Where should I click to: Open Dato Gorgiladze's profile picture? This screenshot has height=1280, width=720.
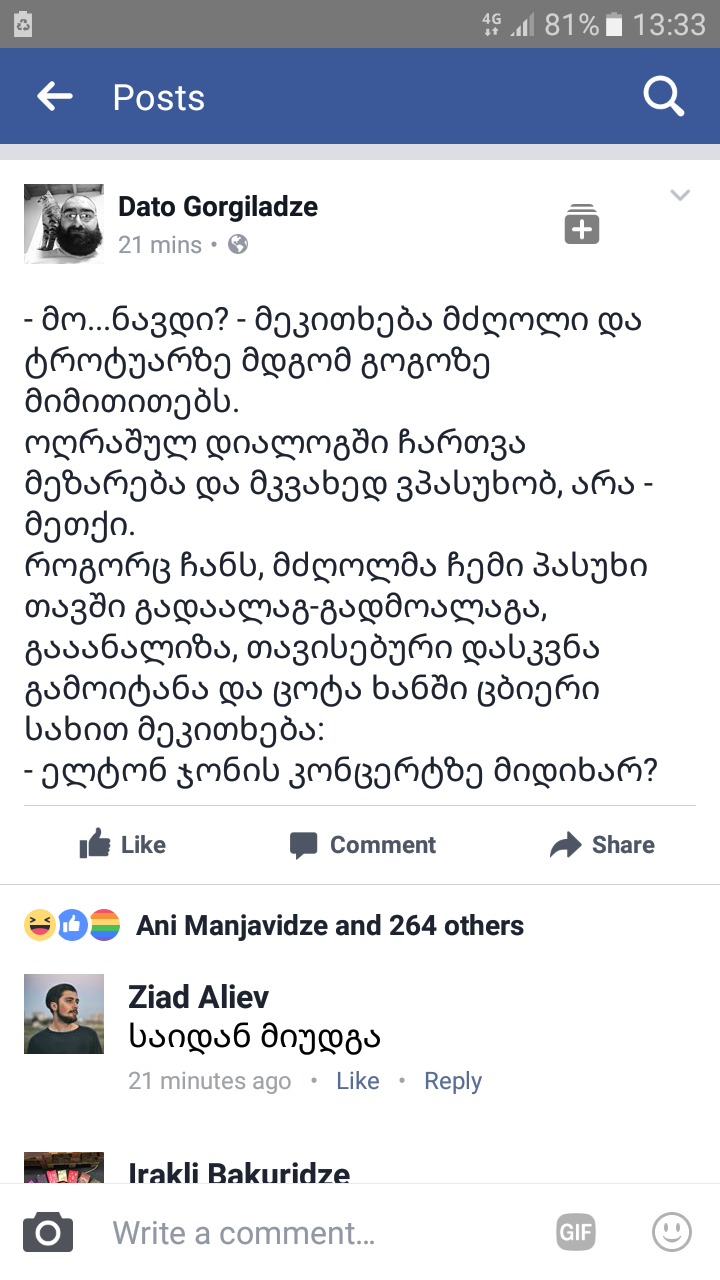pyautogui.click(x=63, y=224)
